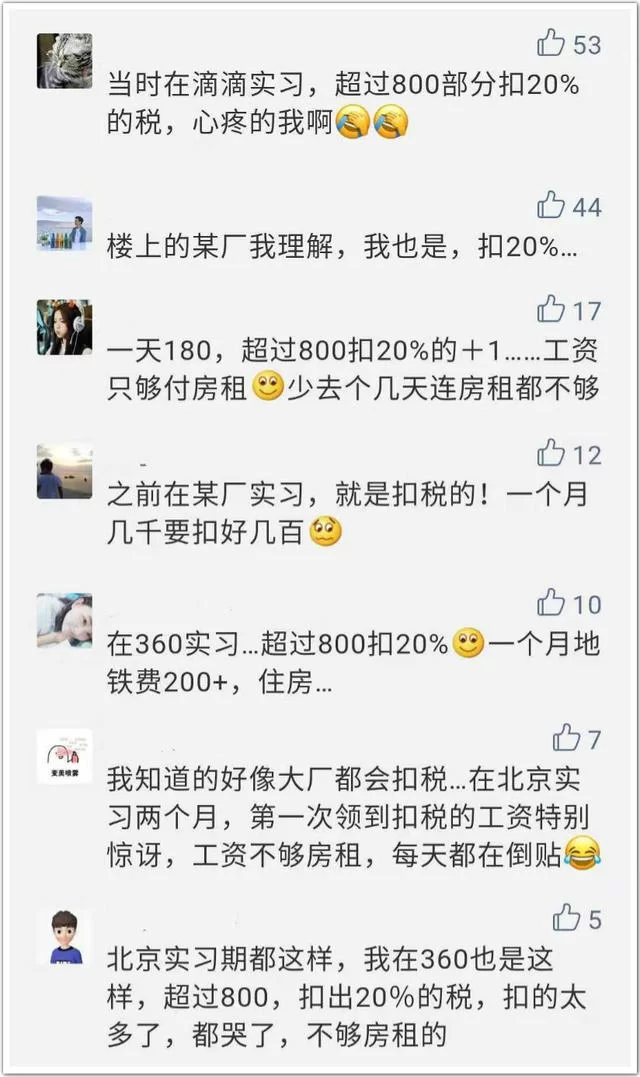Like the 北京实习期都这样 comment

[x=566, y=918]
